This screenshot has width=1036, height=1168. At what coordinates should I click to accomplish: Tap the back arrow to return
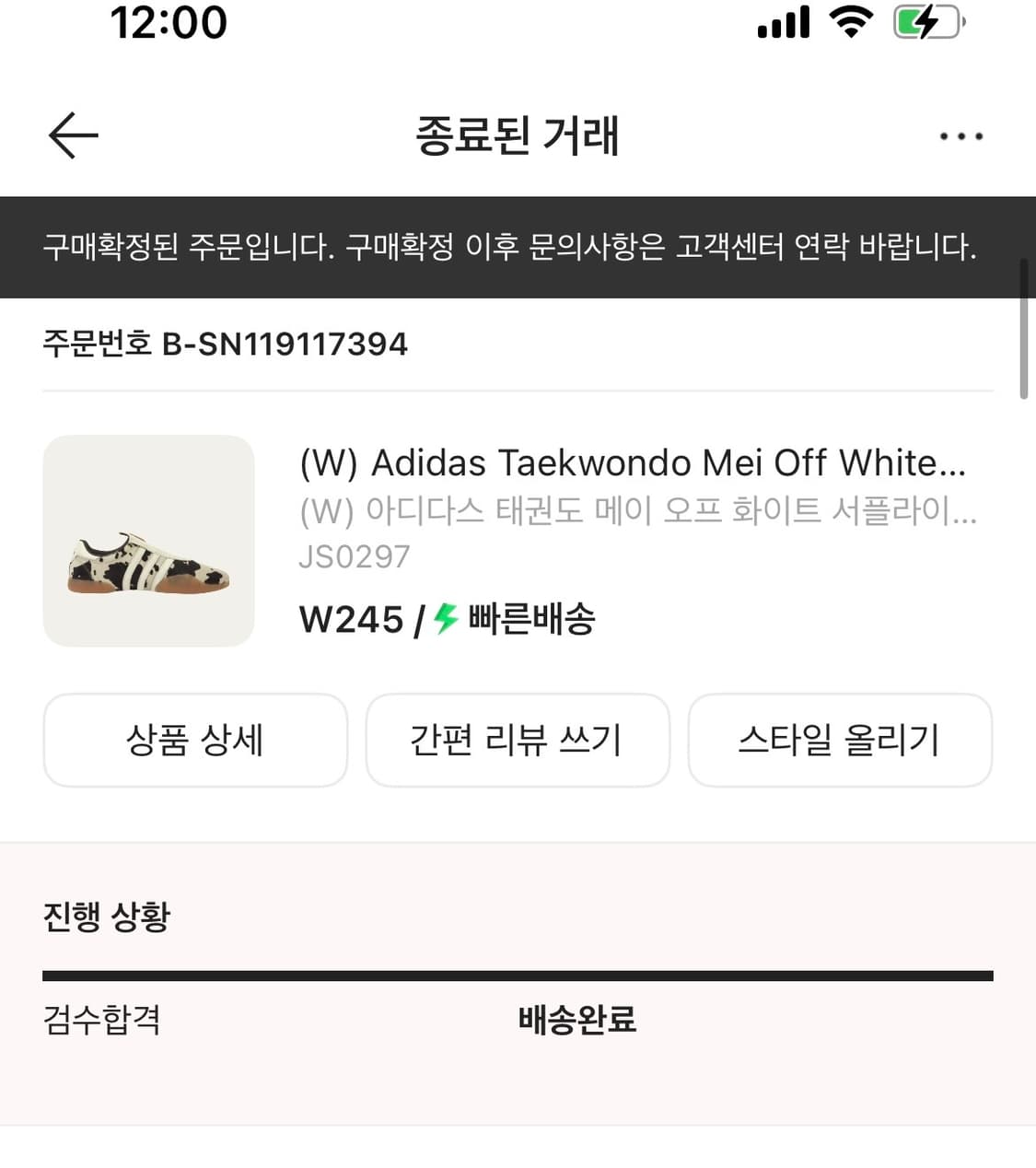[x=74, y=134]
